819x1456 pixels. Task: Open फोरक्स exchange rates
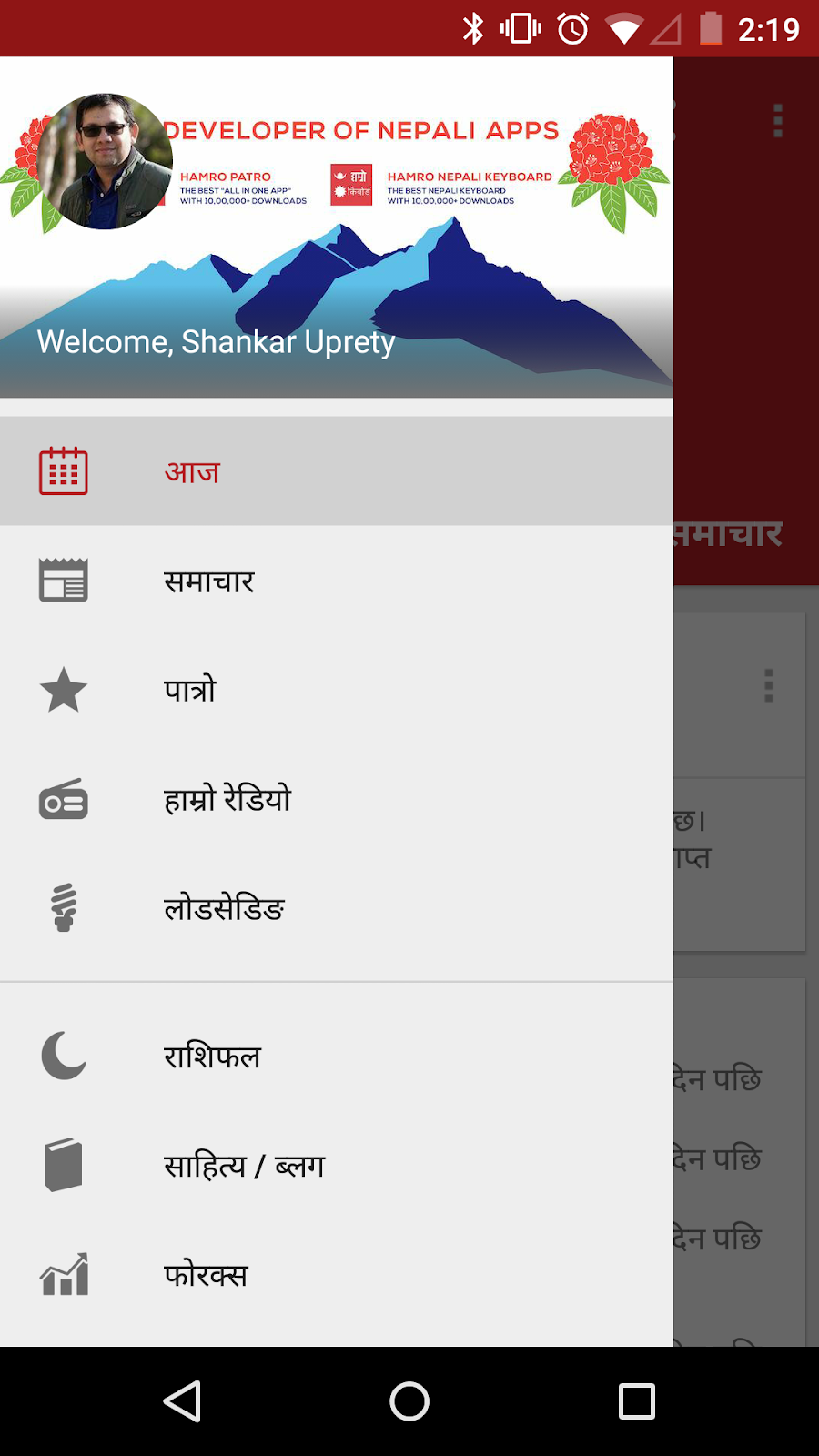coord(337,1274)
